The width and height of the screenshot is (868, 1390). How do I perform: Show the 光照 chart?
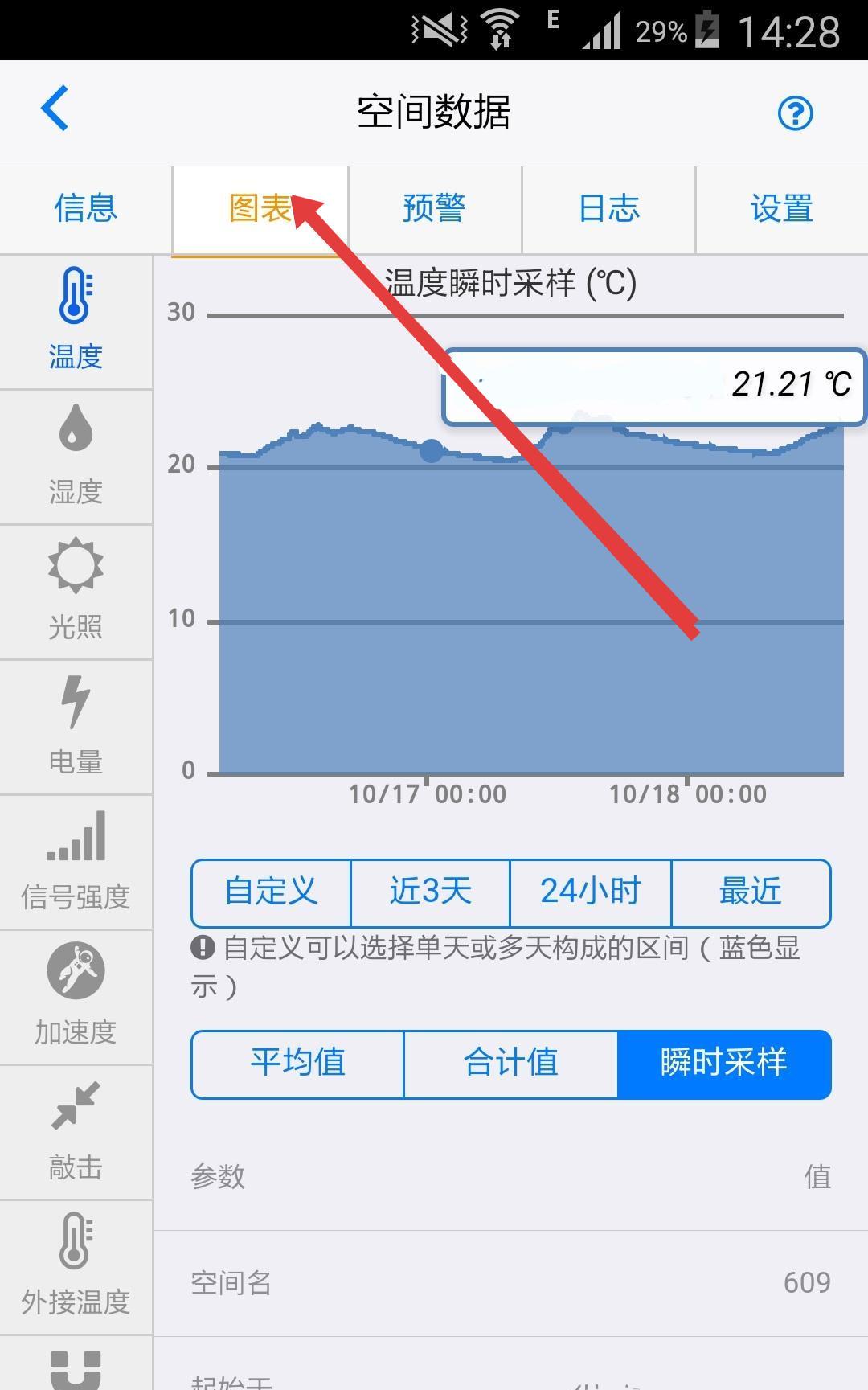point(76,592)
